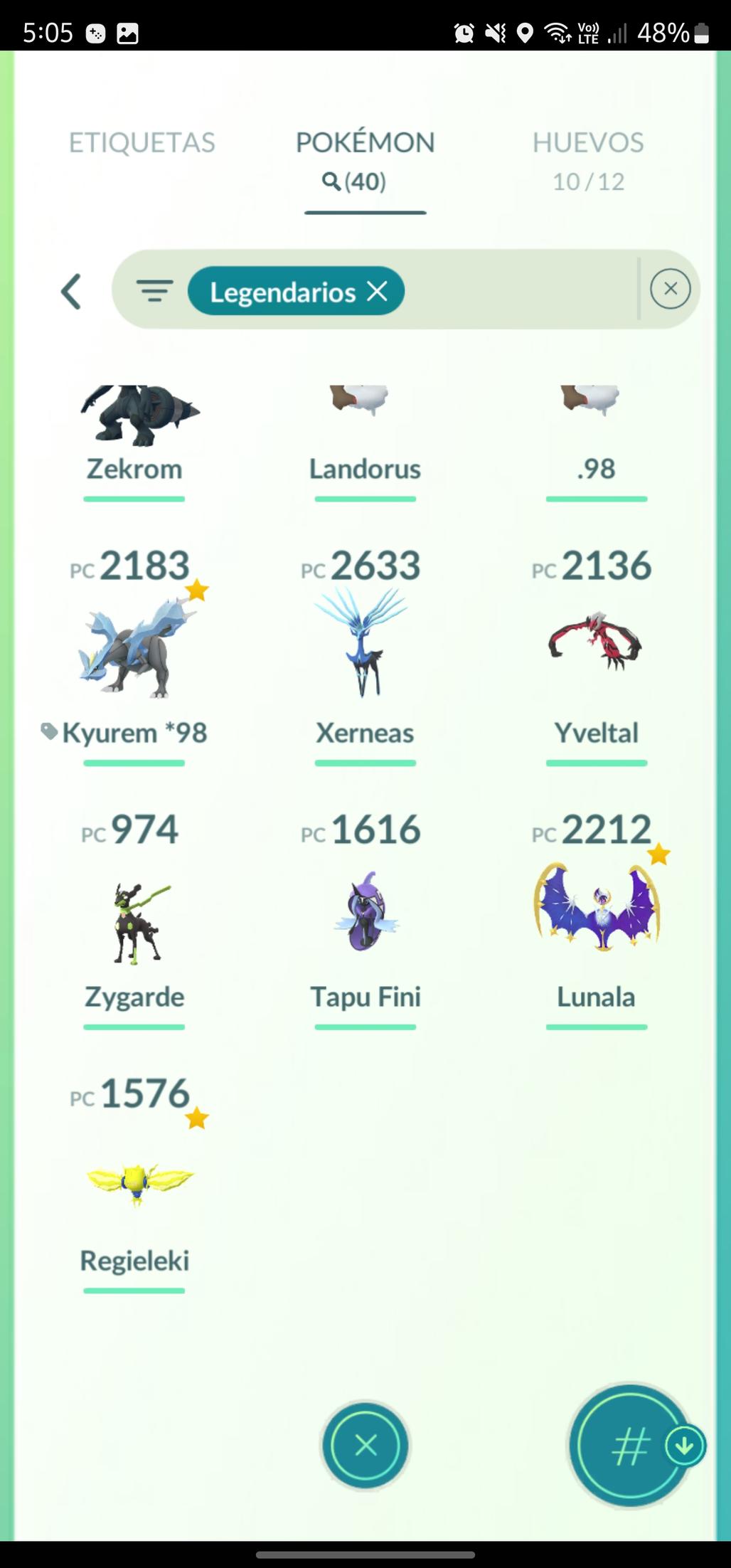
Task: Open the search filter options icon
Action: (x=154, y=290)
